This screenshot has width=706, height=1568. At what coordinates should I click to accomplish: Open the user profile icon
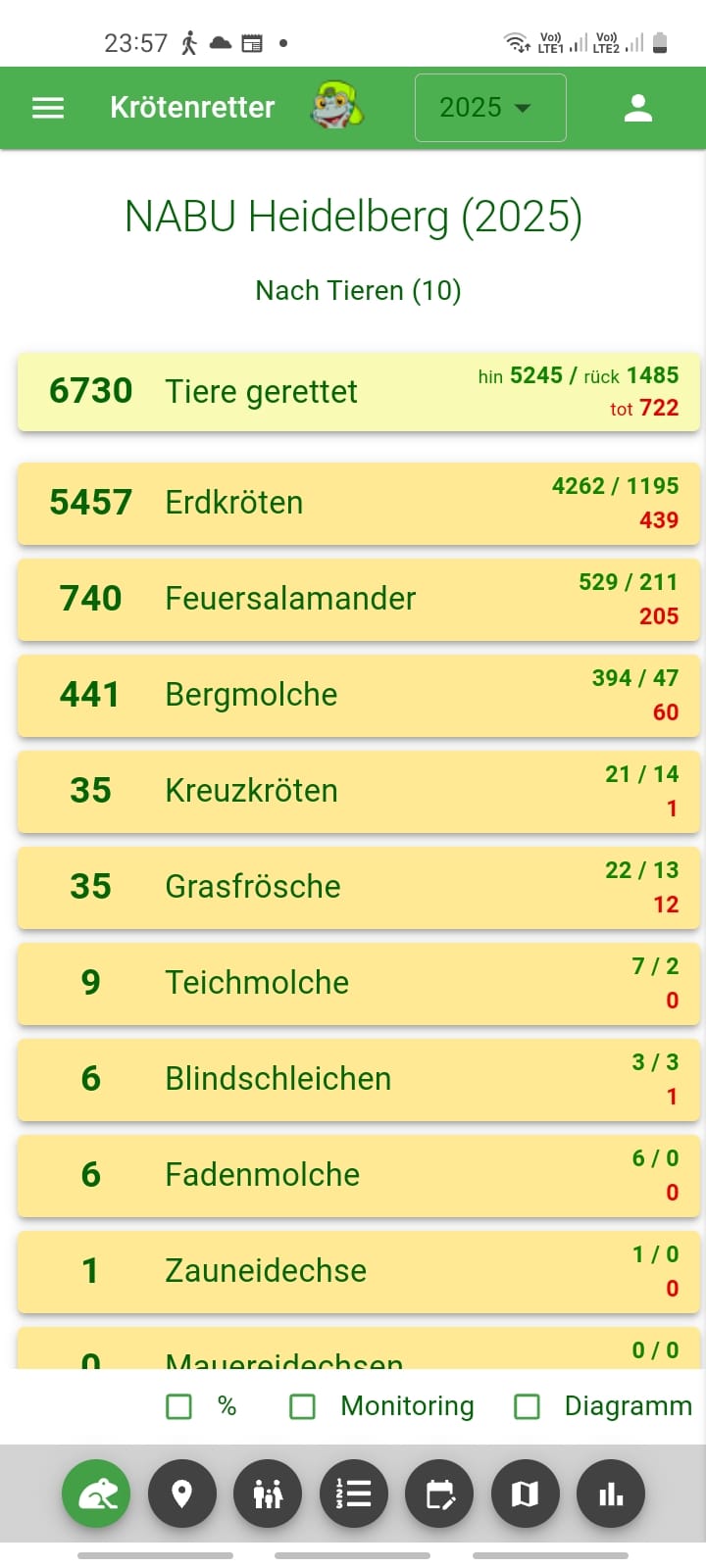(638, 108)
